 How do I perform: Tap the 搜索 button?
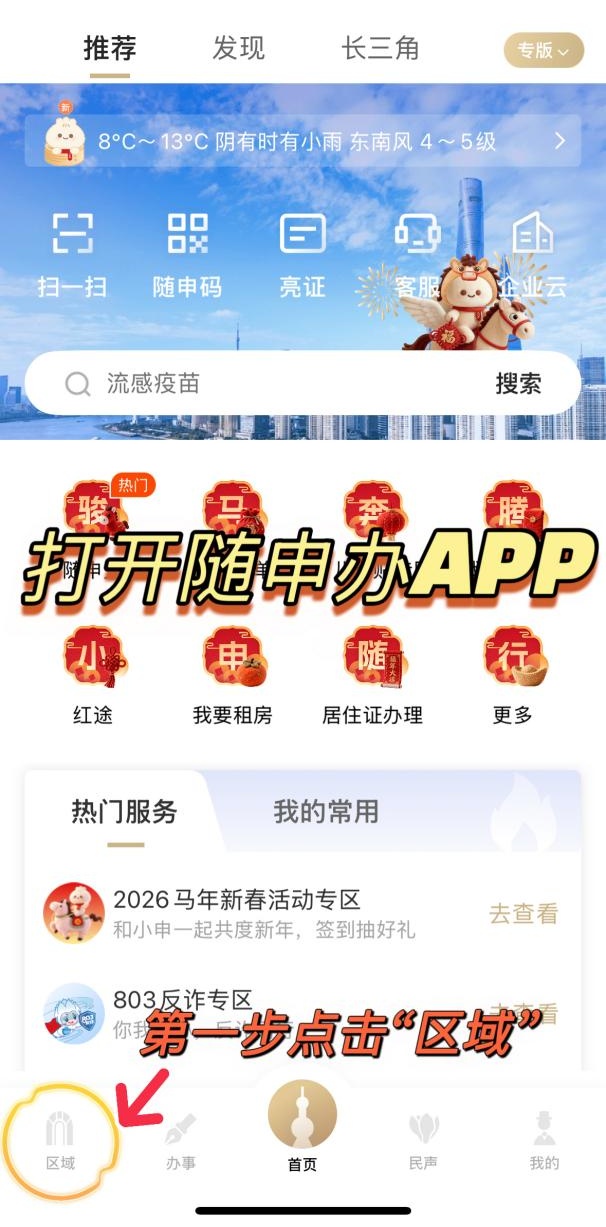point(518,383)
